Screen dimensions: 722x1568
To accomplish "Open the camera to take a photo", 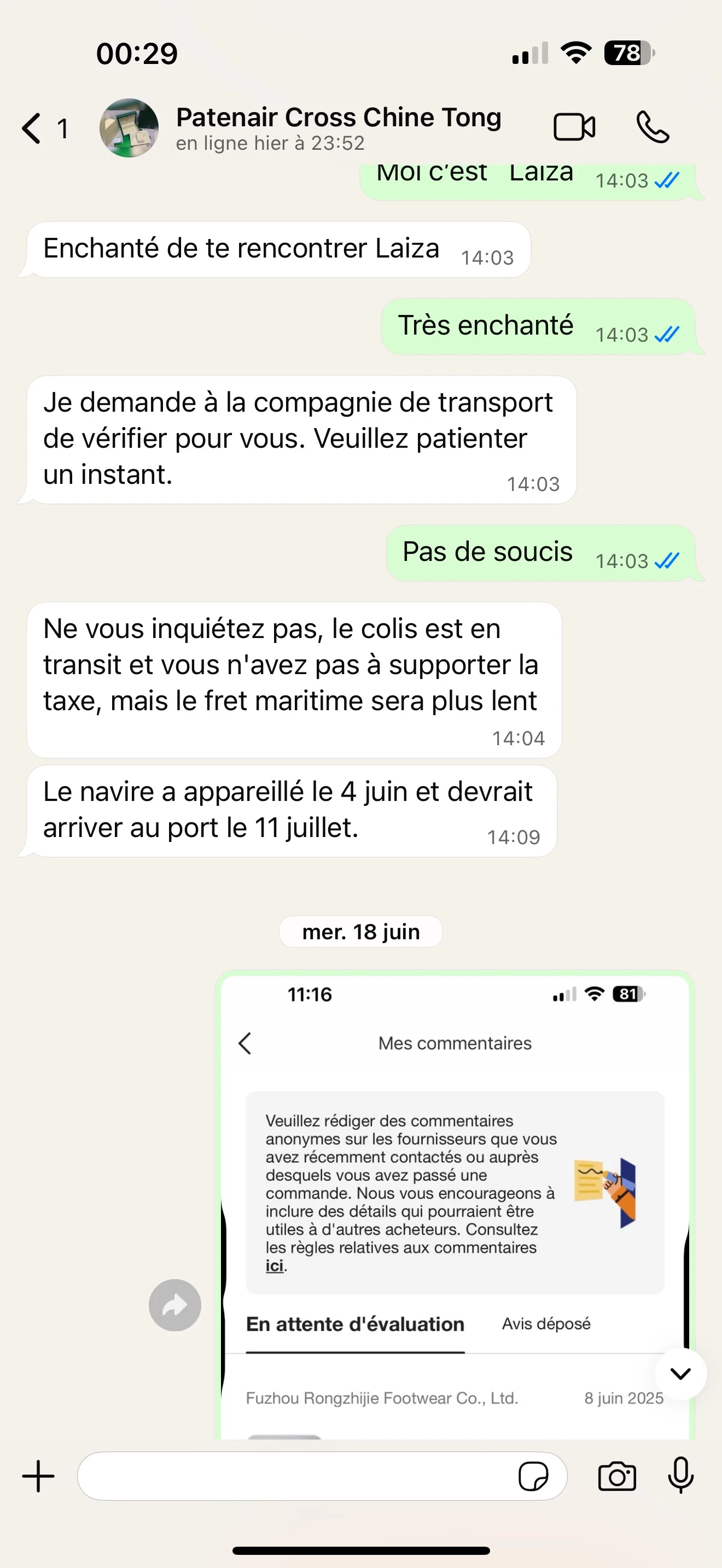I will click(x=616, y=1477).
